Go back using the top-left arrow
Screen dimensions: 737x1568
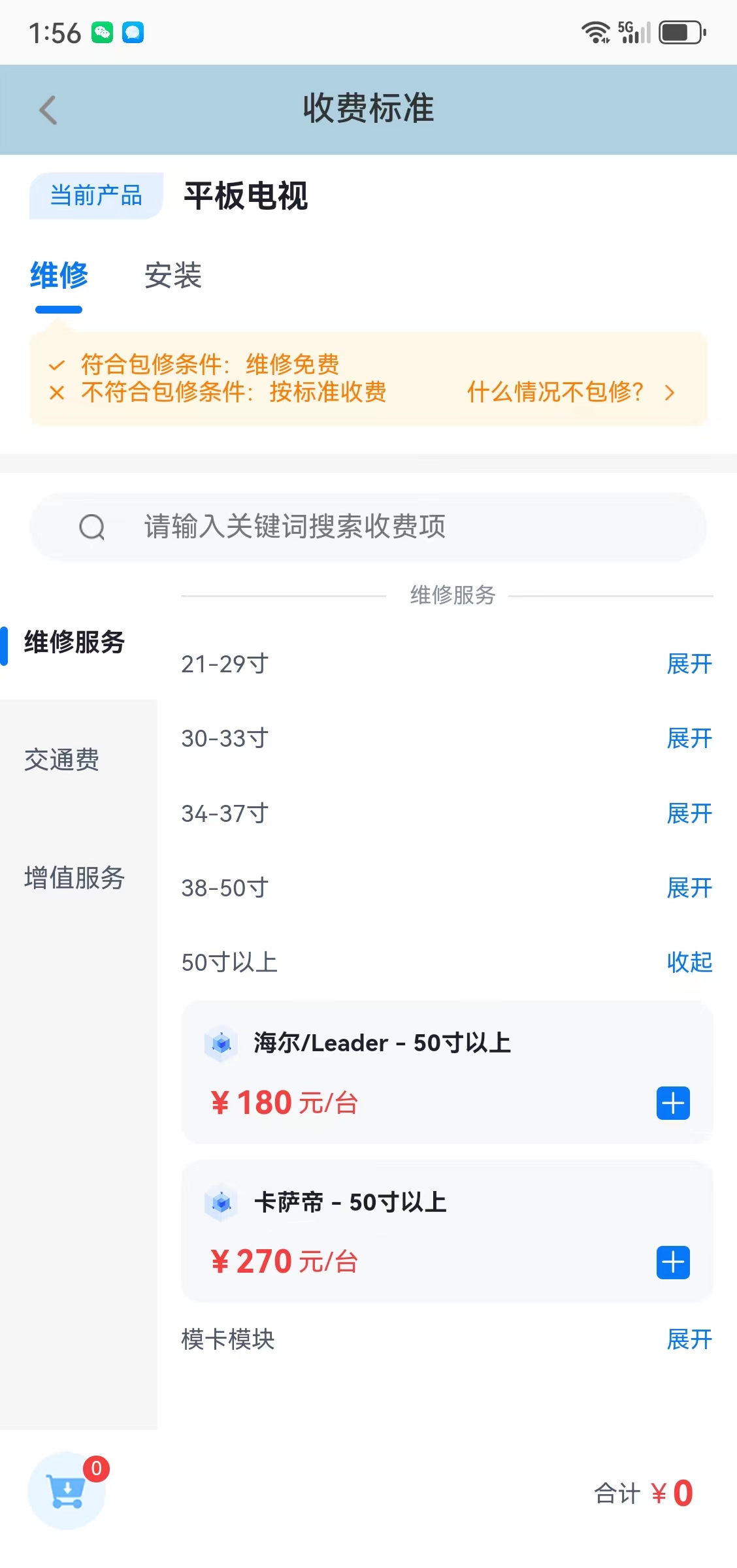click(48, 110)
